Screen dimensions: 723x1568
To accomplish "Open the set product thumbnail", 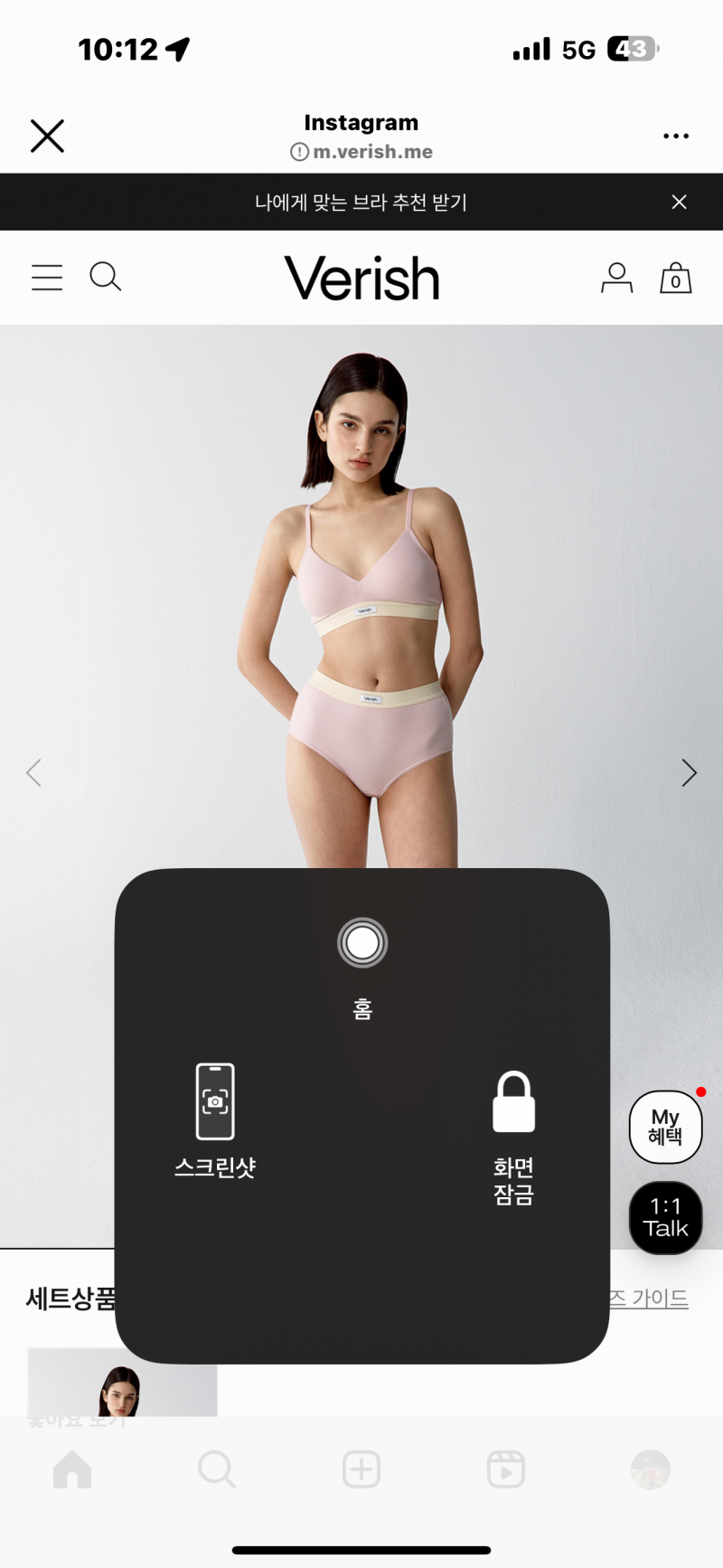I will pos(122,1382).
